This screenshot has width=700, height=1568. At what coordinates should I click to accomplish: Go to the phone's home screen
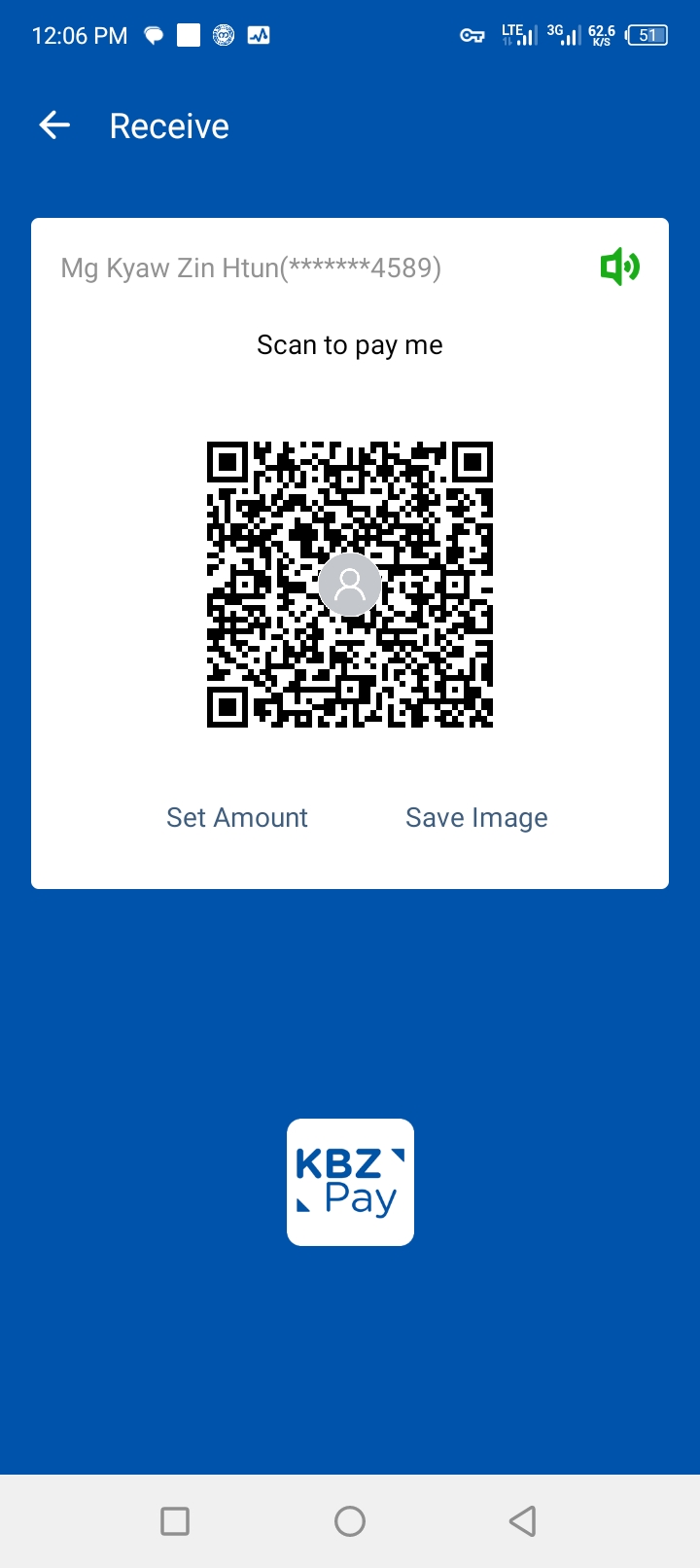[x=350, y=1520]
